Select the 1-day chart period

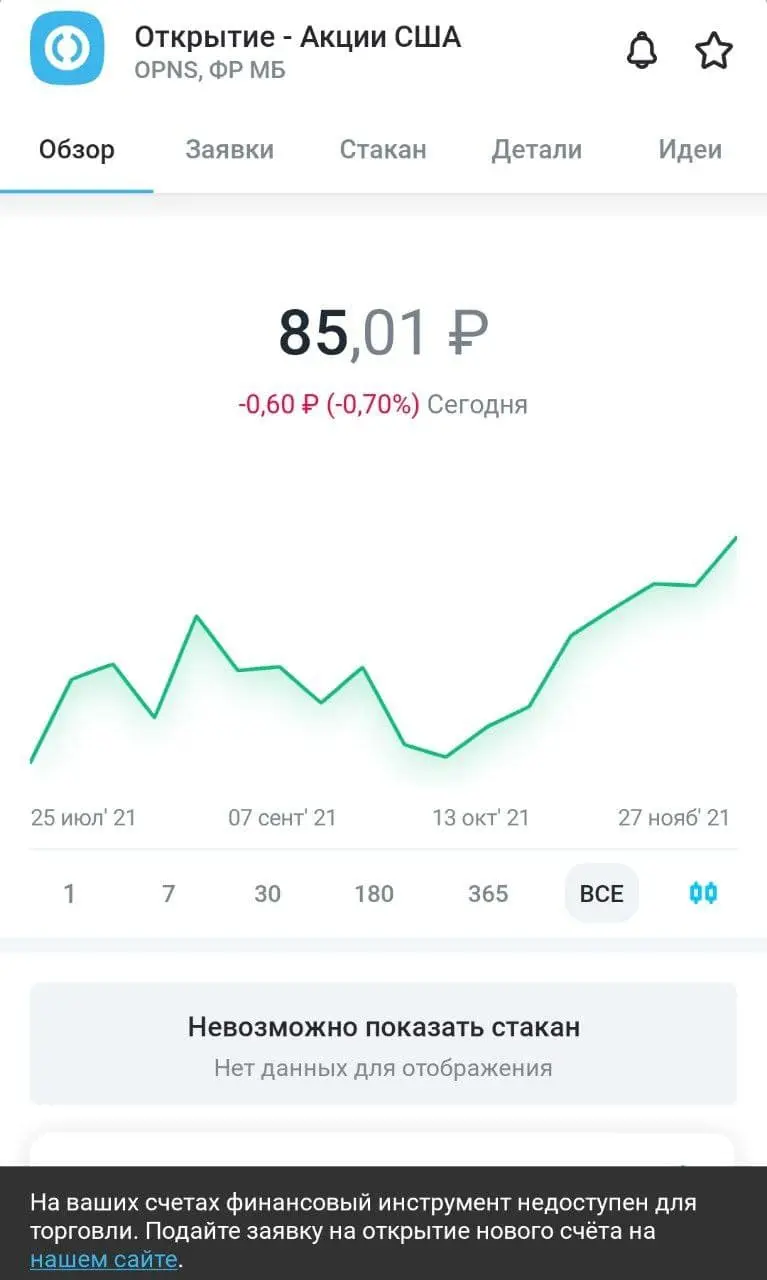click(x=69, y=893)
